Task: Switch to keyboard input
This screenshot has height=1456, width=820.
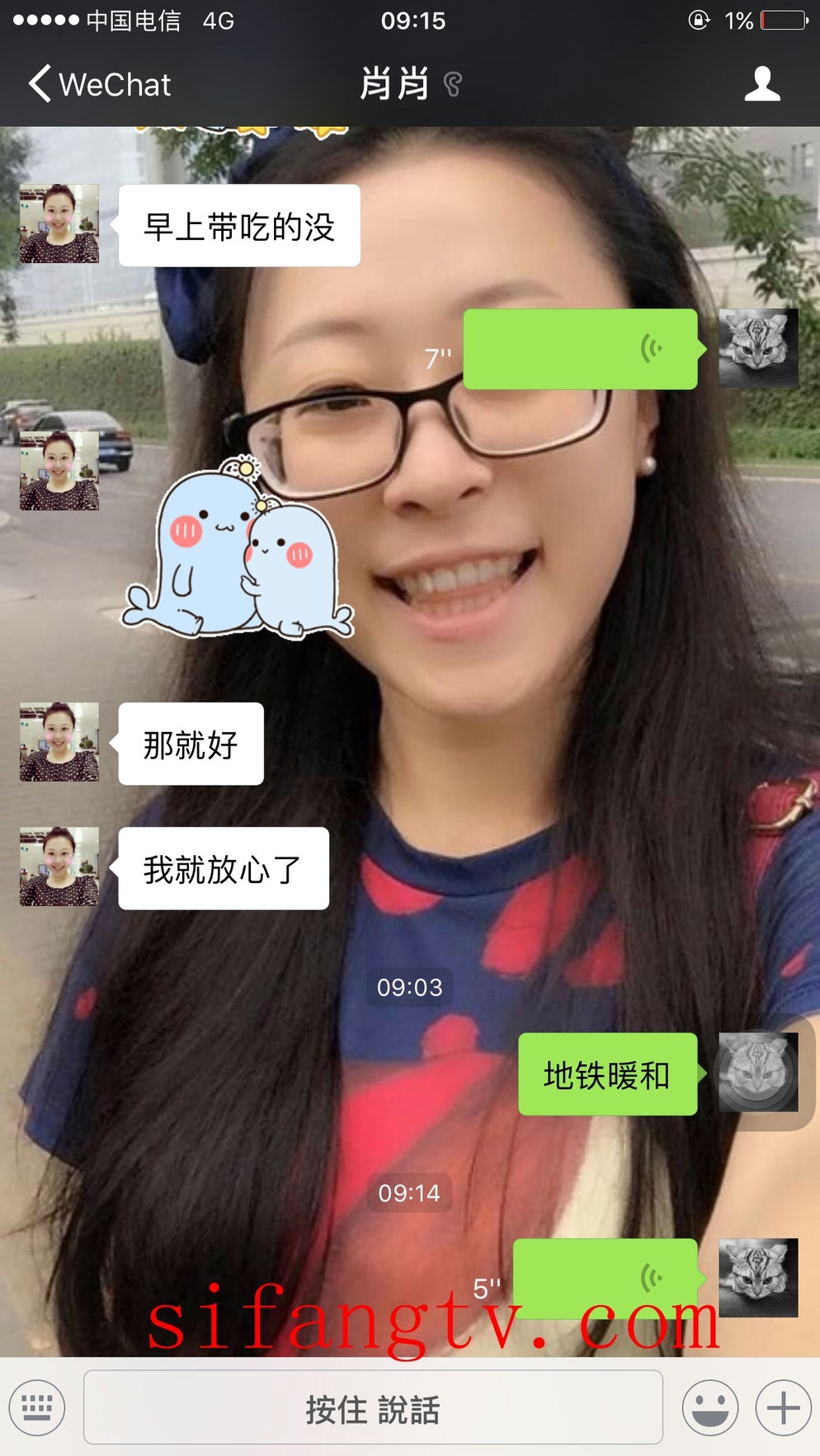Action: tap(36, 1407)
